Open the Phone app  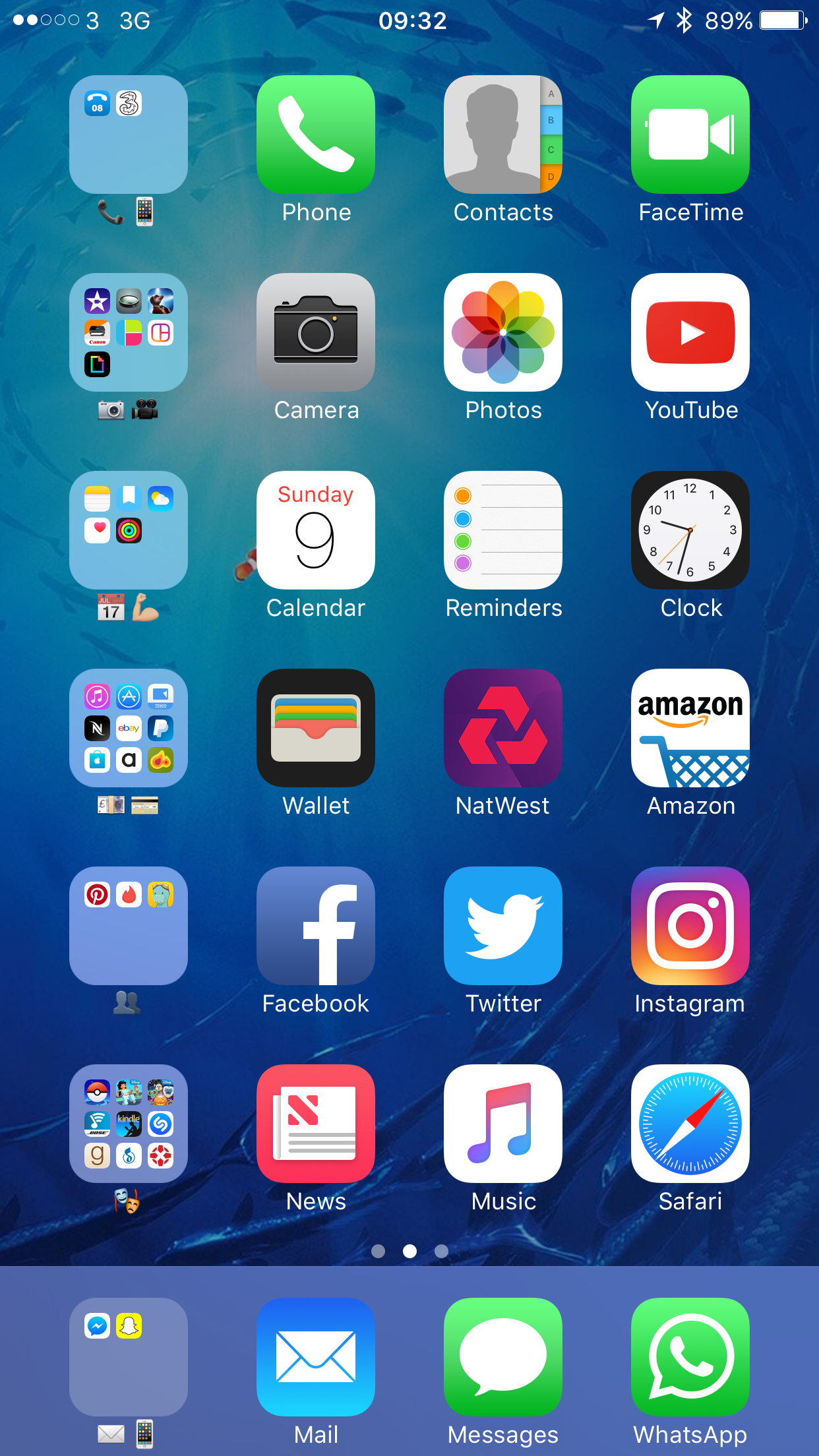316,135
